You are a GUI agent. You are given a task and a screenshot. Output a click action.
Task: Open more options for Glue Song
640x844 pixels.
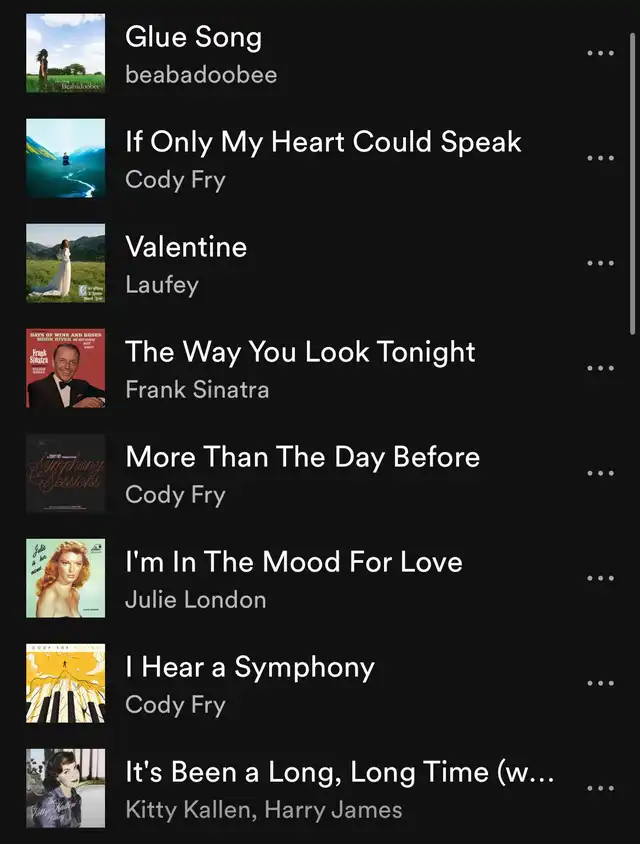coord(600,53)
